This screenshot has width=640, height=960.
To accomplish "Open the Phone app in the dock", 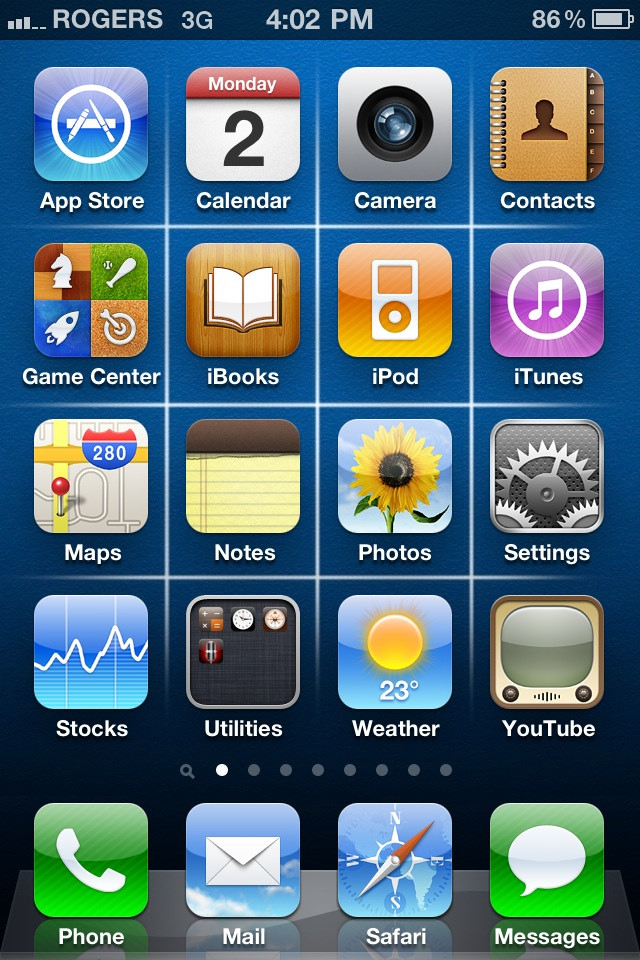I will click(x=91, y=860).
